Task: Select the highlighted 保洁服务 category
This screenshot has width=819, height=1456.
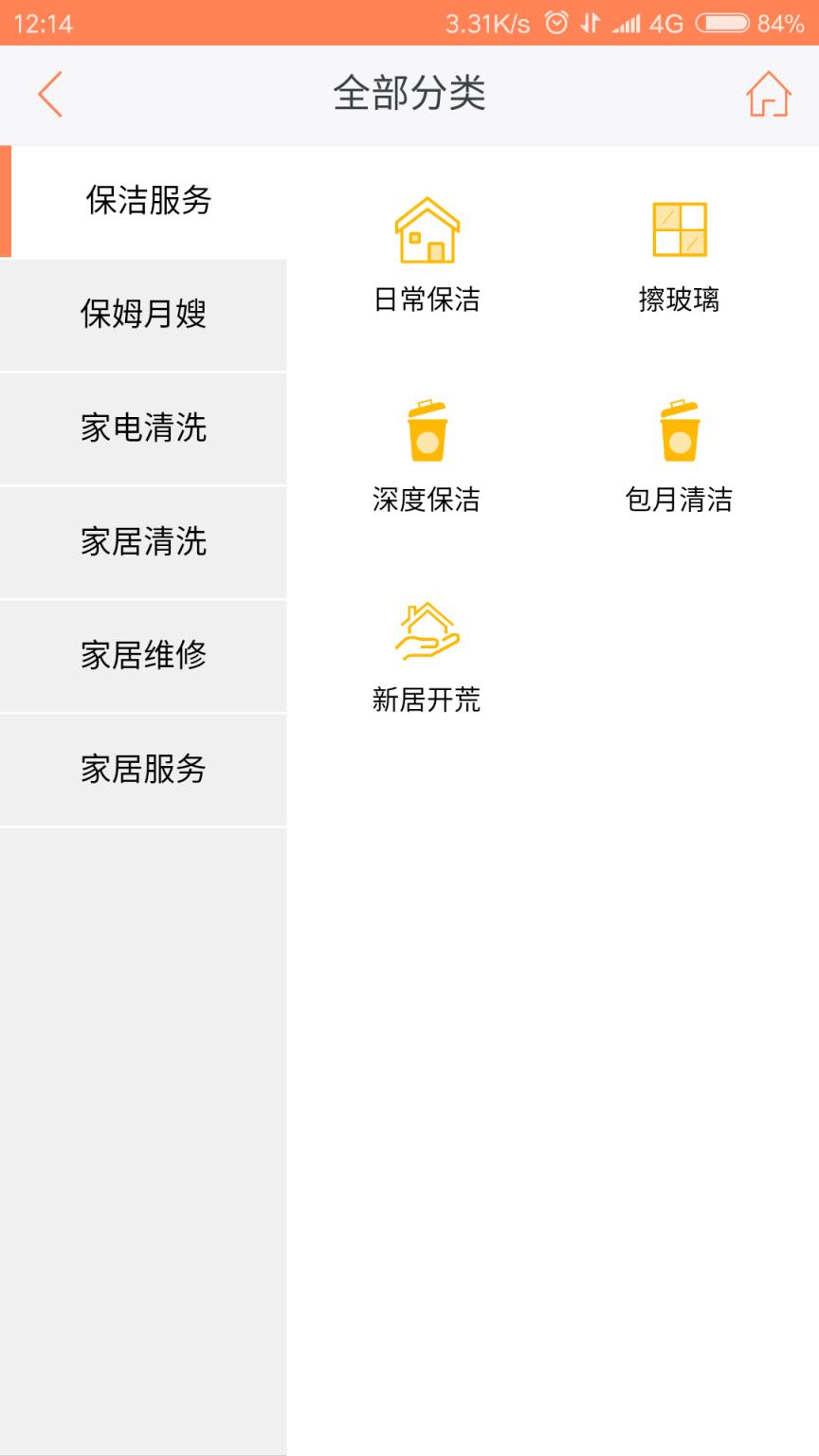Action: (x=147, y=202)
